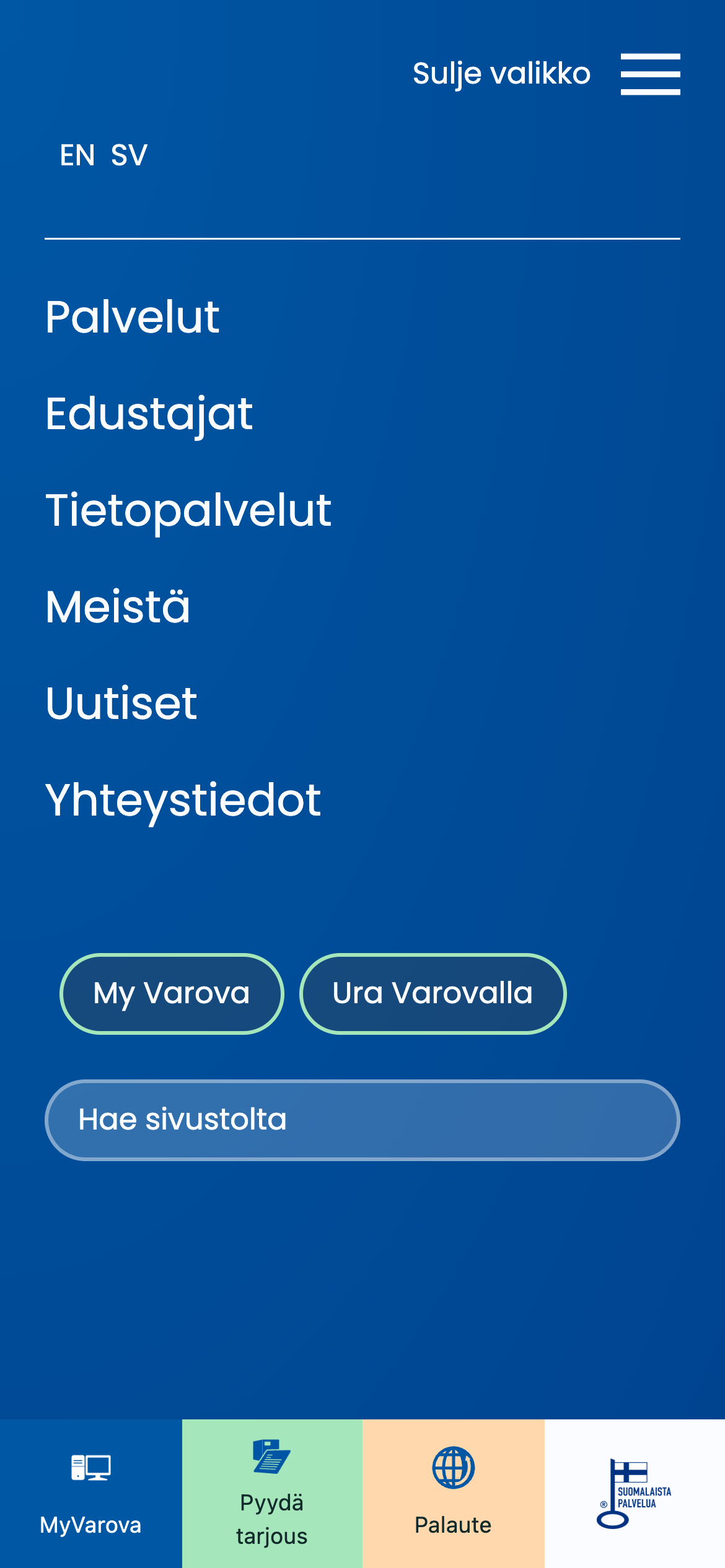
Task: Switch language to SV
Action: click(x=130, y=155)
